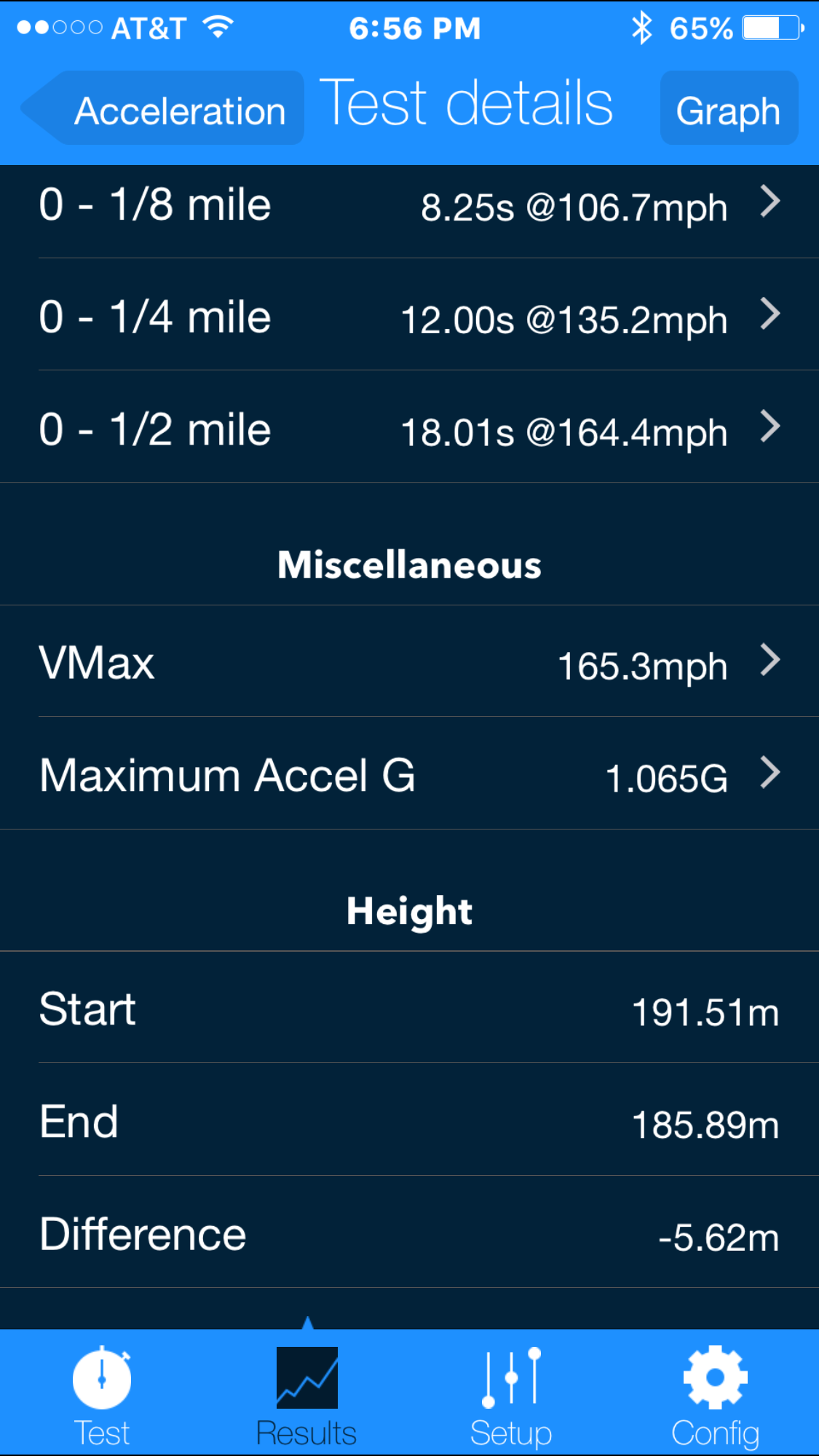Go back to Acceleration screen

coord(165,109)
